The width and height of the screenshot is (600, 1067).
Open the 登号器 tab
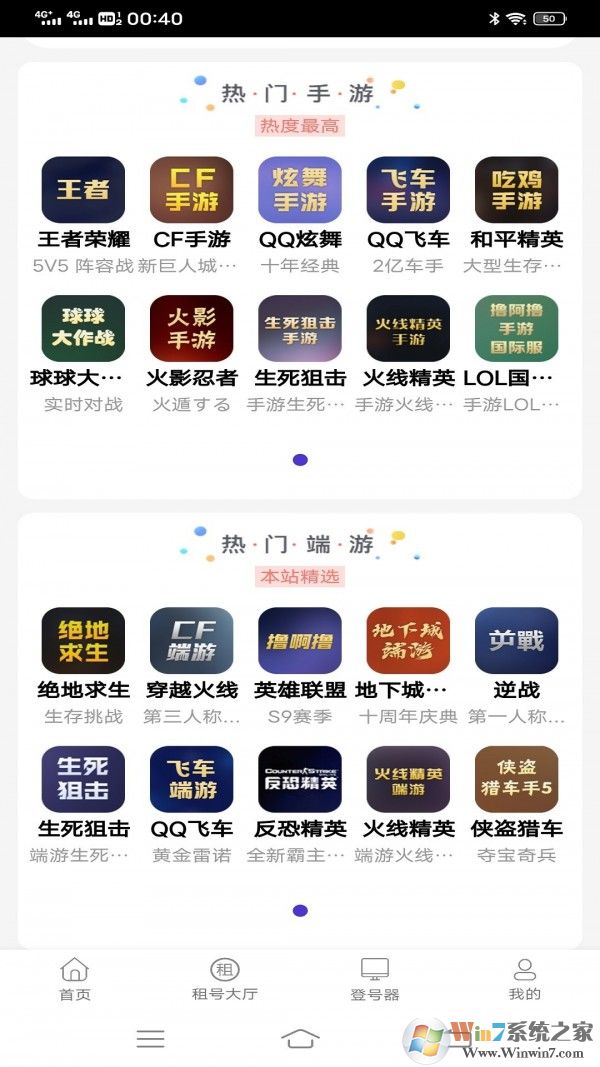coord(375,979)
